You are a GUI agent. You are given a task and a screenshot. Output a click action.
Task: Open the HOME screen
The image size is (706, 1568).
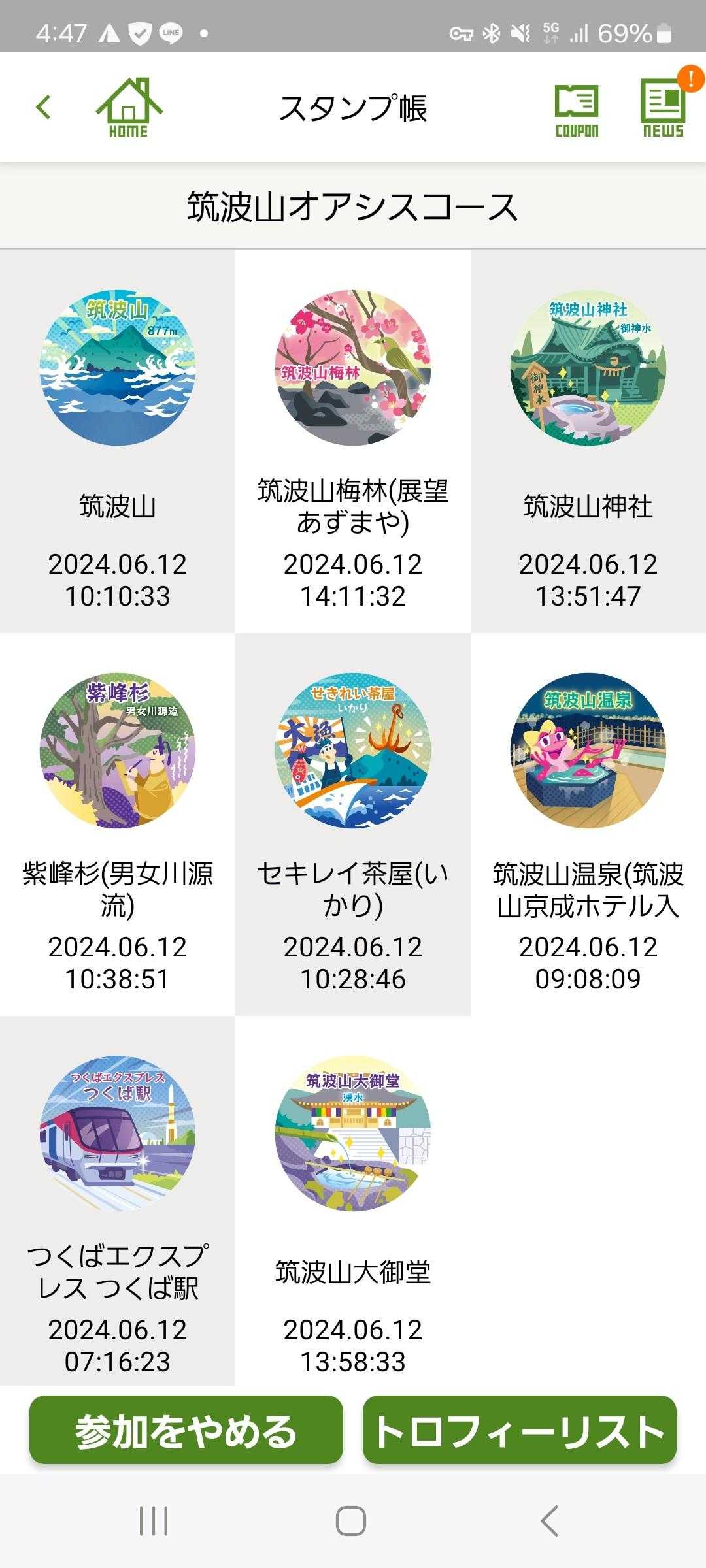click(x=129, y=108)
